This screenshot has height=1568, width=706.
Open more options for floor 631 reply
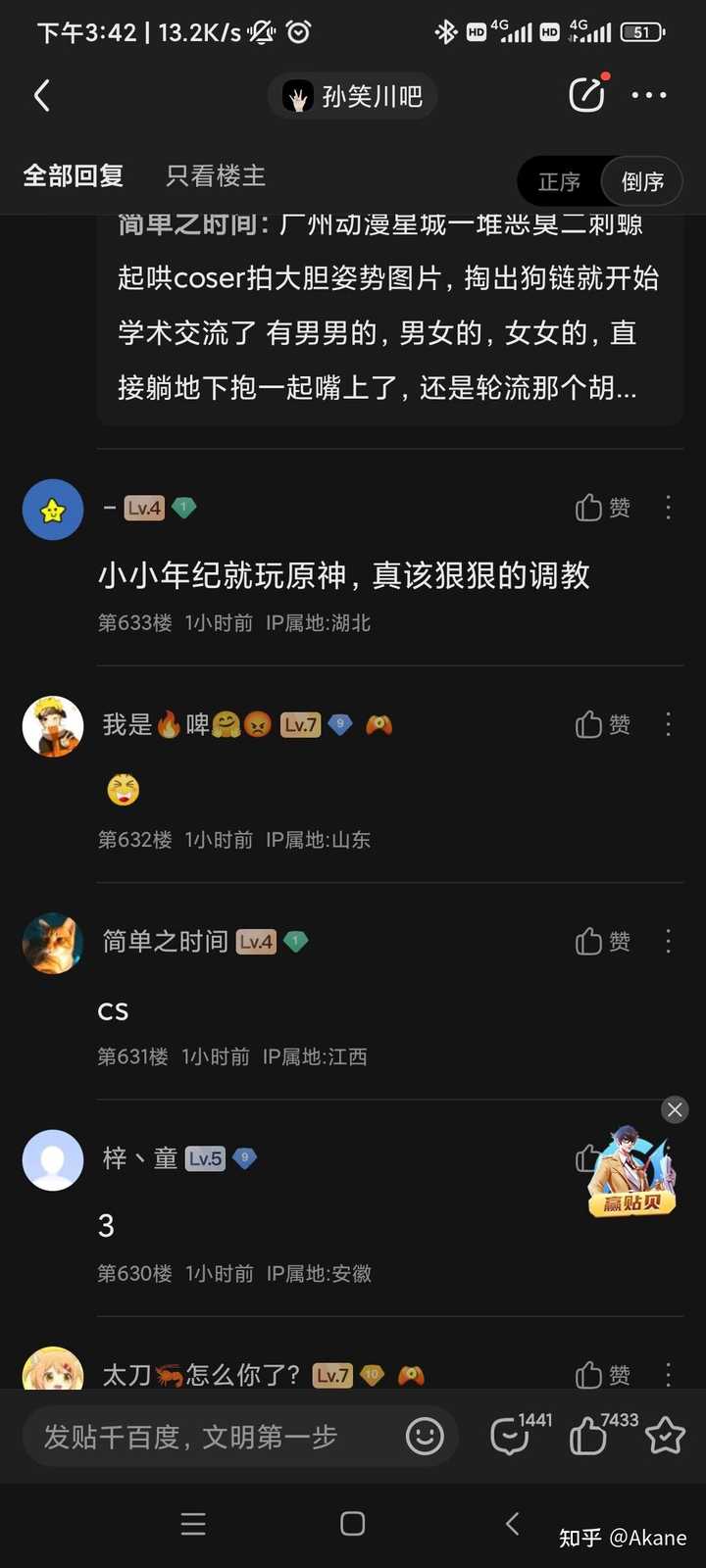[668, 942]
